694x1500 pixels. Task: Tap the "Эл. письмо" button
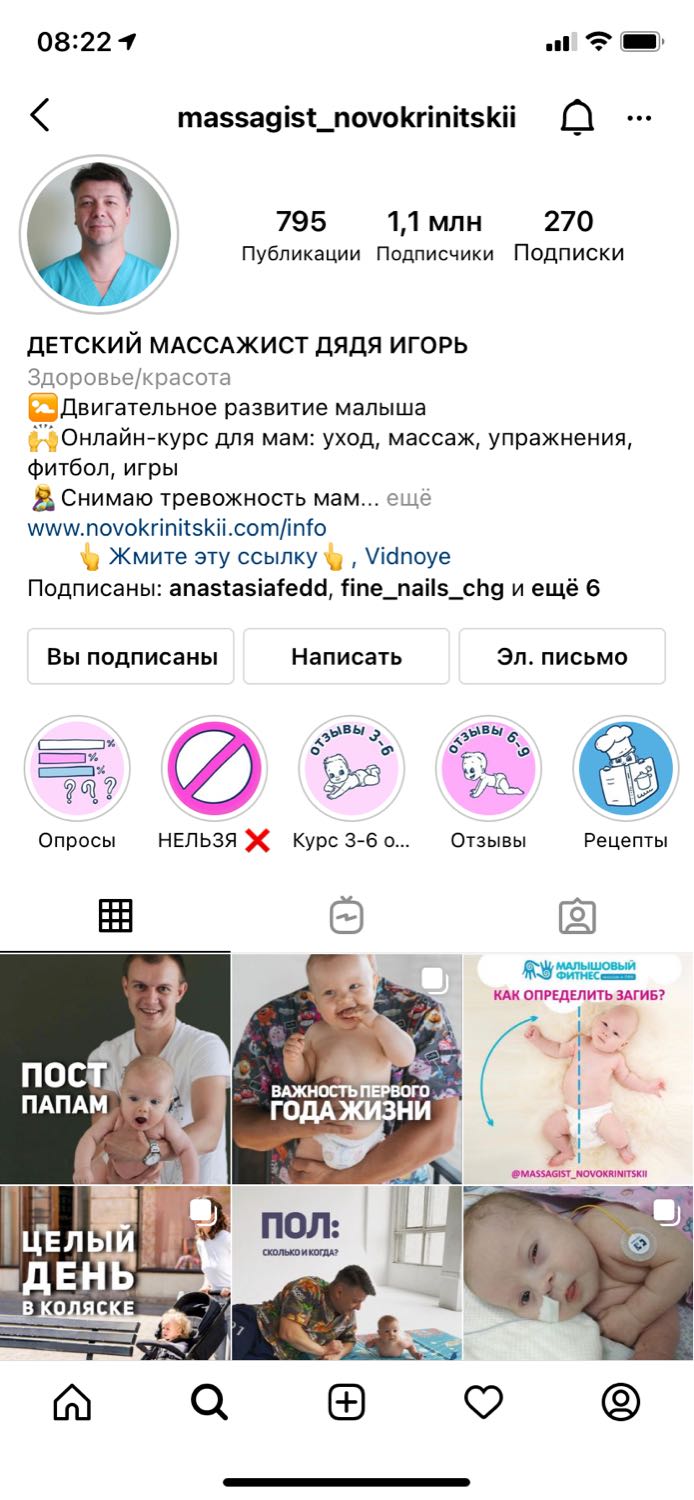tap(562, 656)
